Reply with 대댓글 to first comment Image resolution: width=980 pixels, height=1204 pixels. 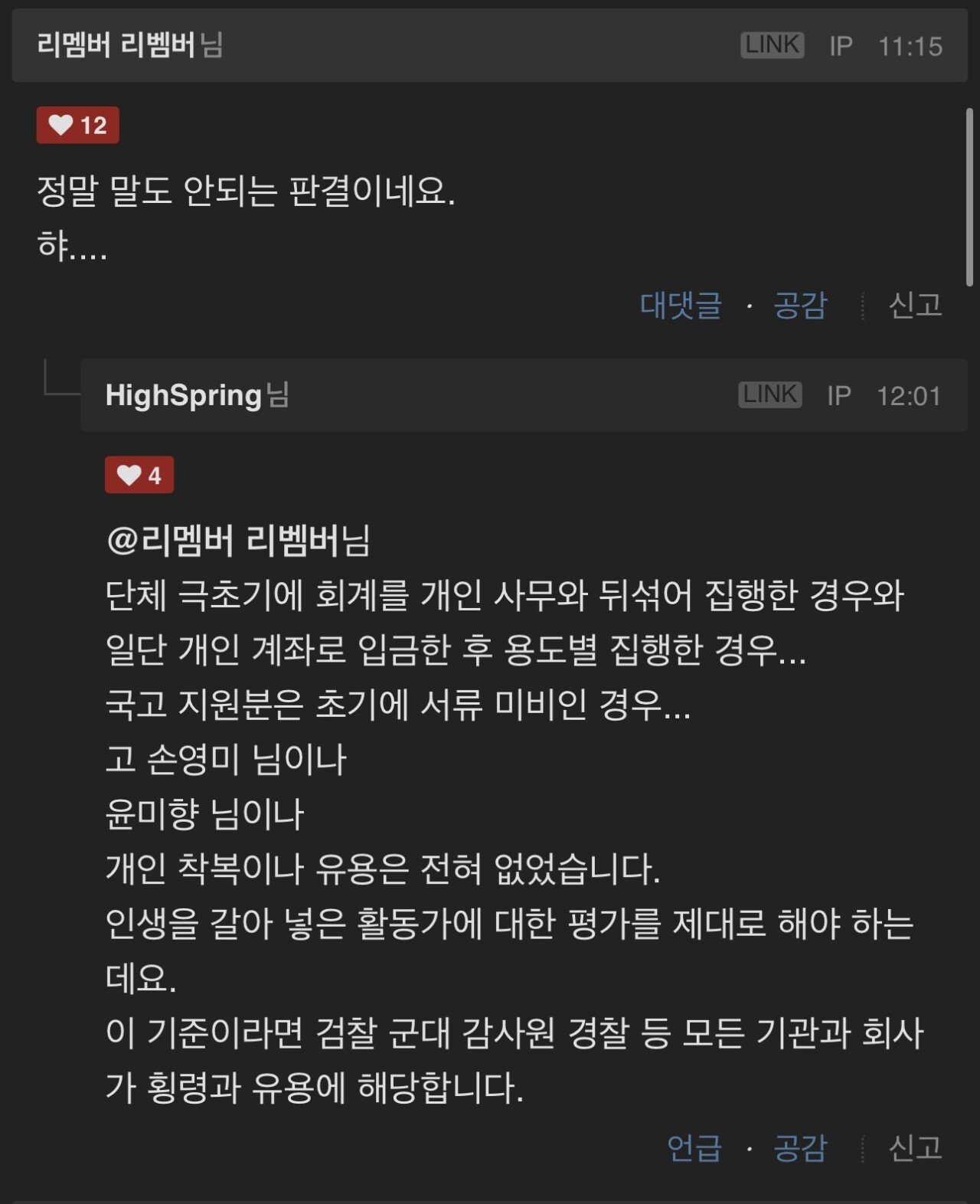tap(681, 305)
